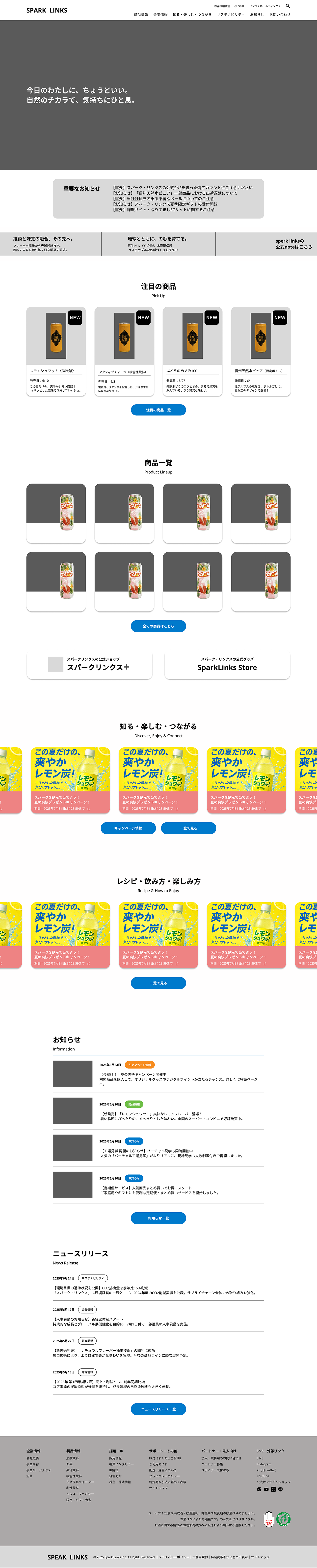Open the 信州天然水ビュア product card

click(x=261, y=351)
